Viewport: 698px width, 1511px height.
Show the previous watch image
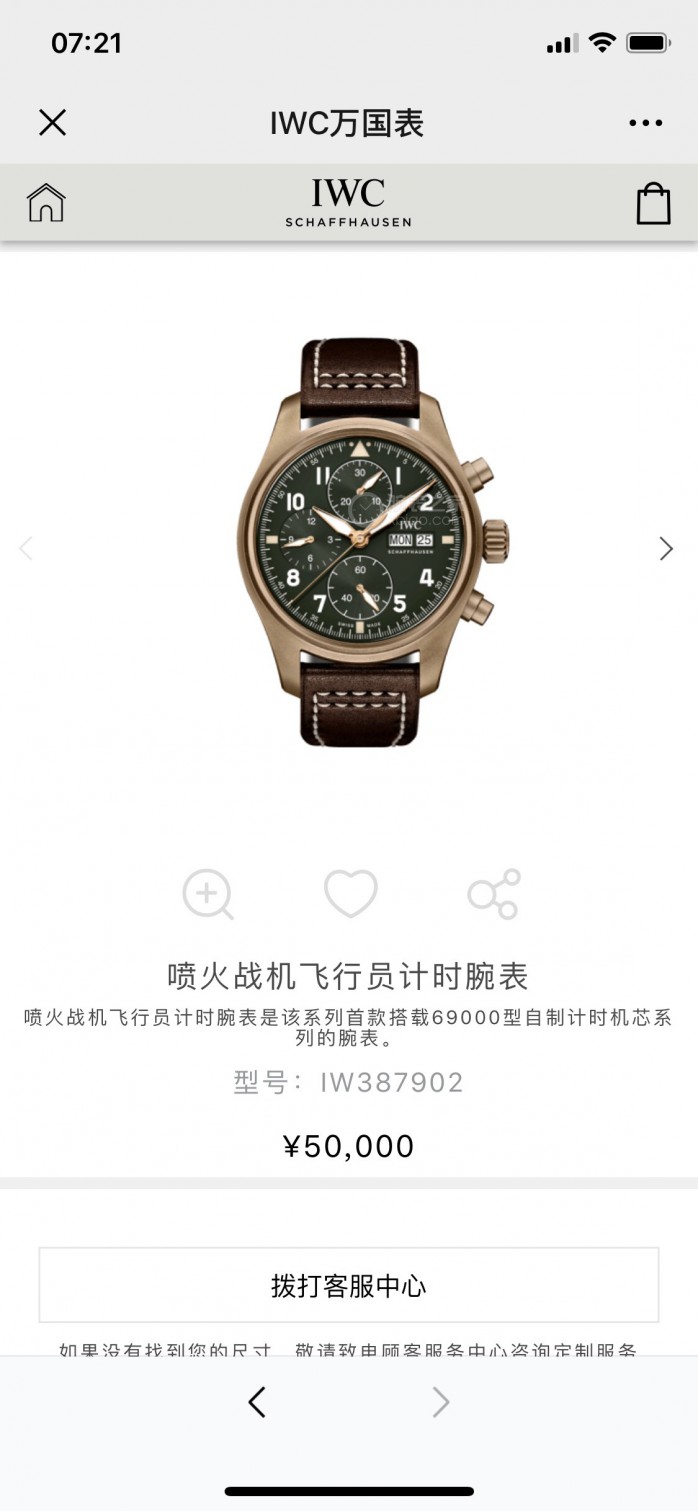27,548
